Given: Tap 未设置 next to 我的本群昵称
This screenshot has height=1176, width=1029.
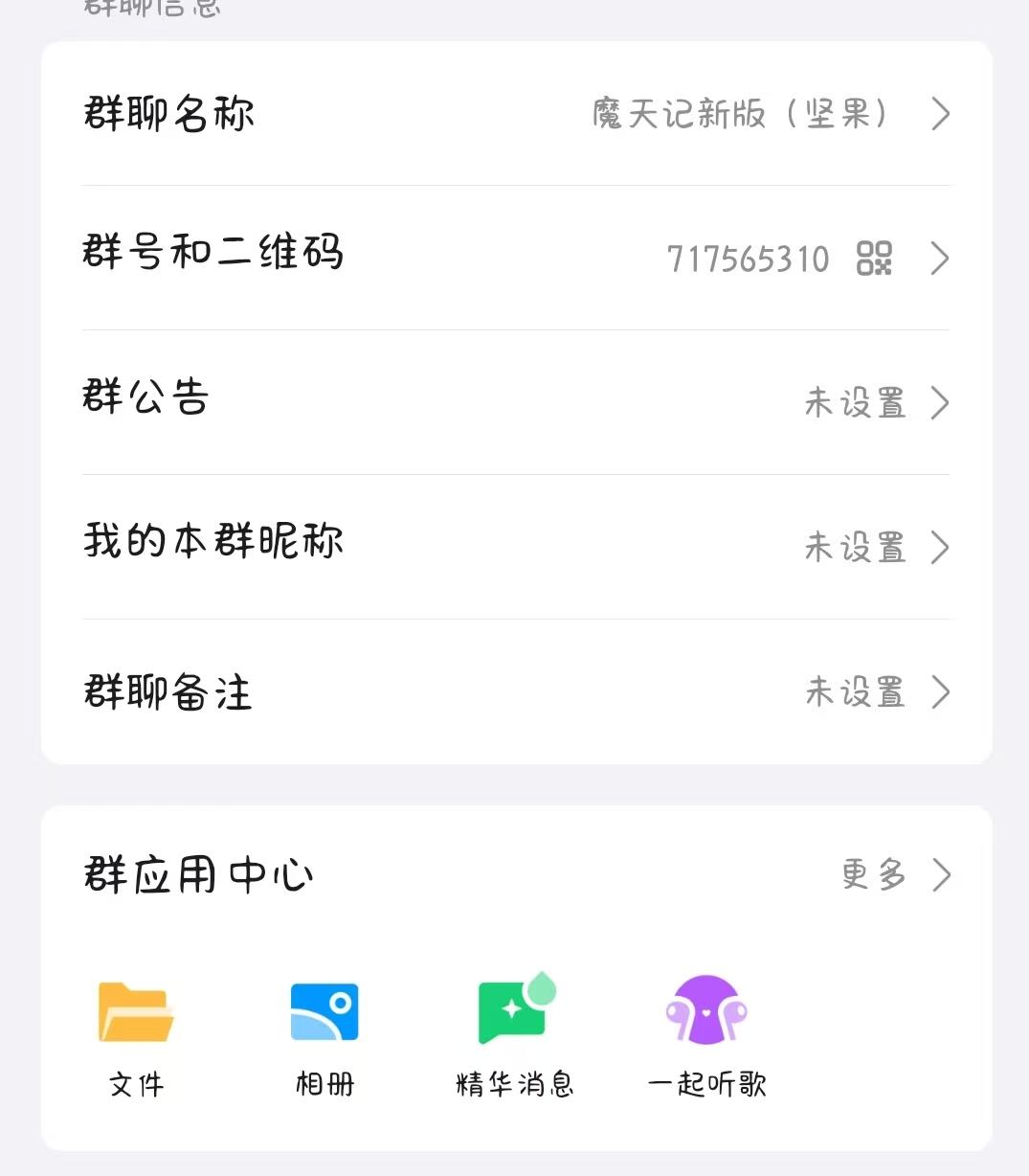Looking at the screenshot, I should point(857,548).
